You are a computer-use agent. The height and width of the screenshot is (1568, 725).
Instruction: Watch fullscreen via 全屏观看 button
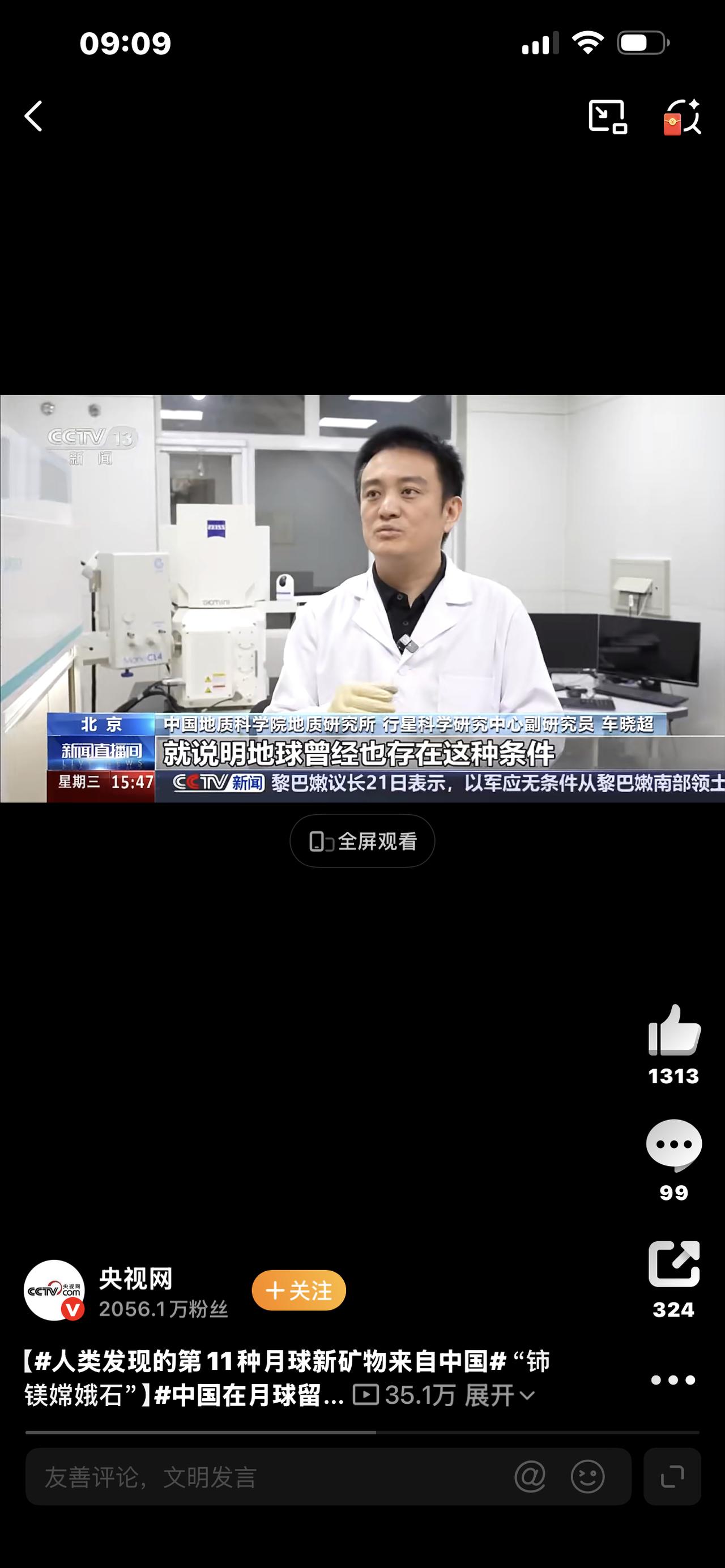tap(361, 840)
